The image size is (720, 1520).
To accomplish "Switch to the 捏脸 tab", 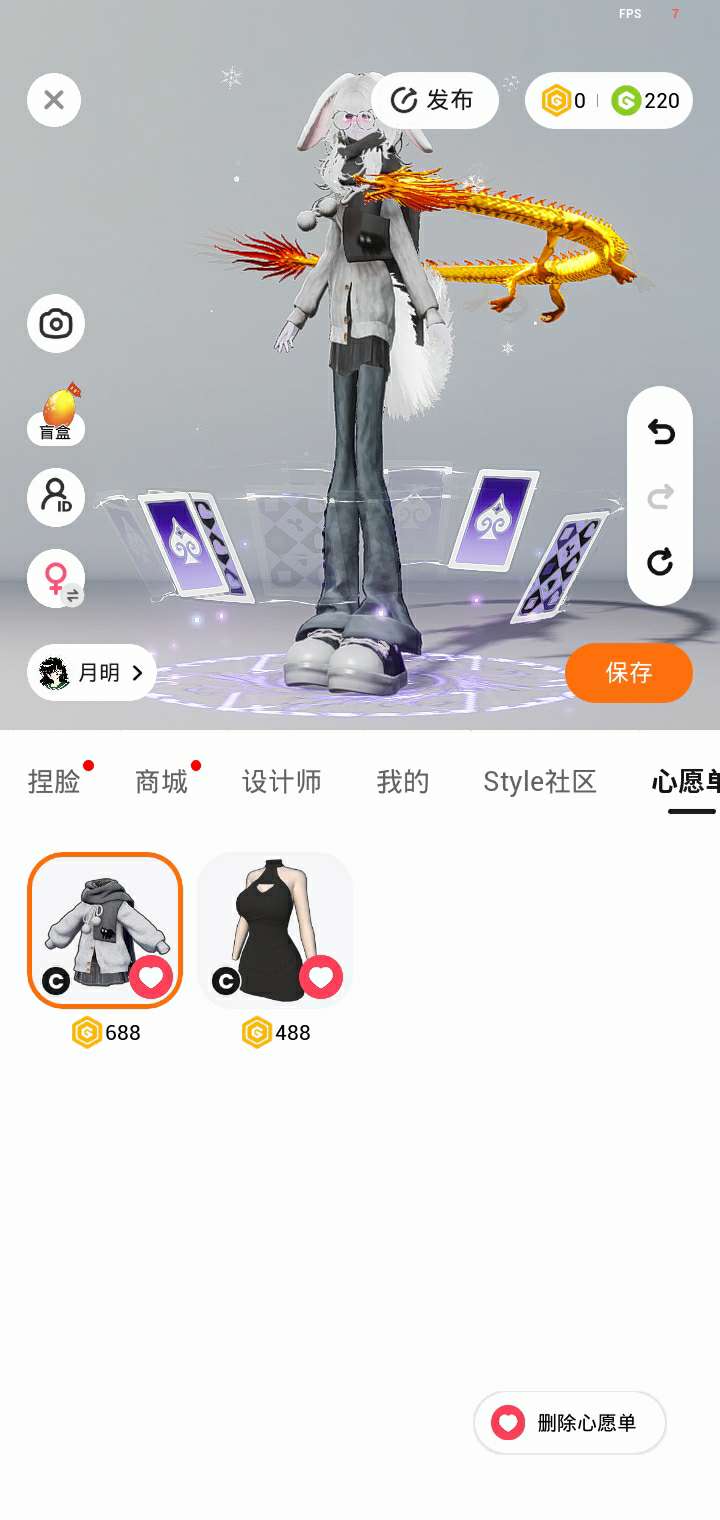I will (54, 782).
